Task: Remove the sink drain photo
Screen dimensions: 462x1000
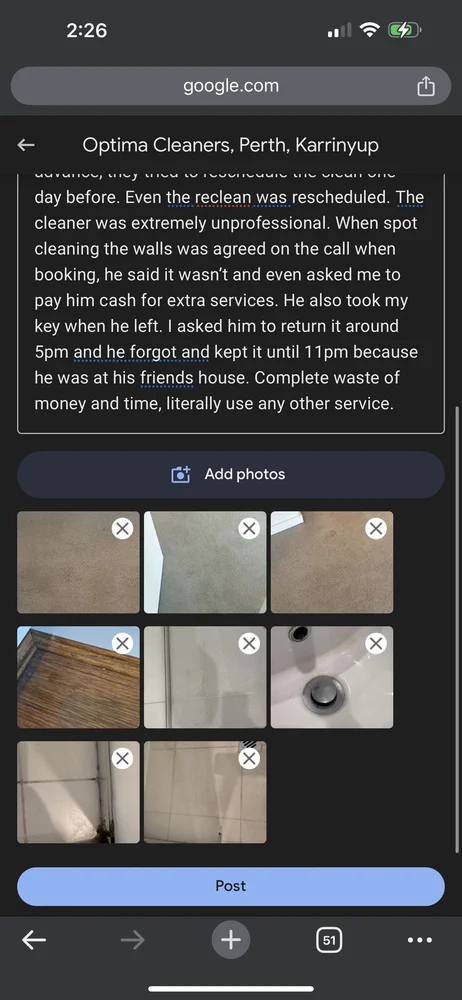Action: point(376,643)
